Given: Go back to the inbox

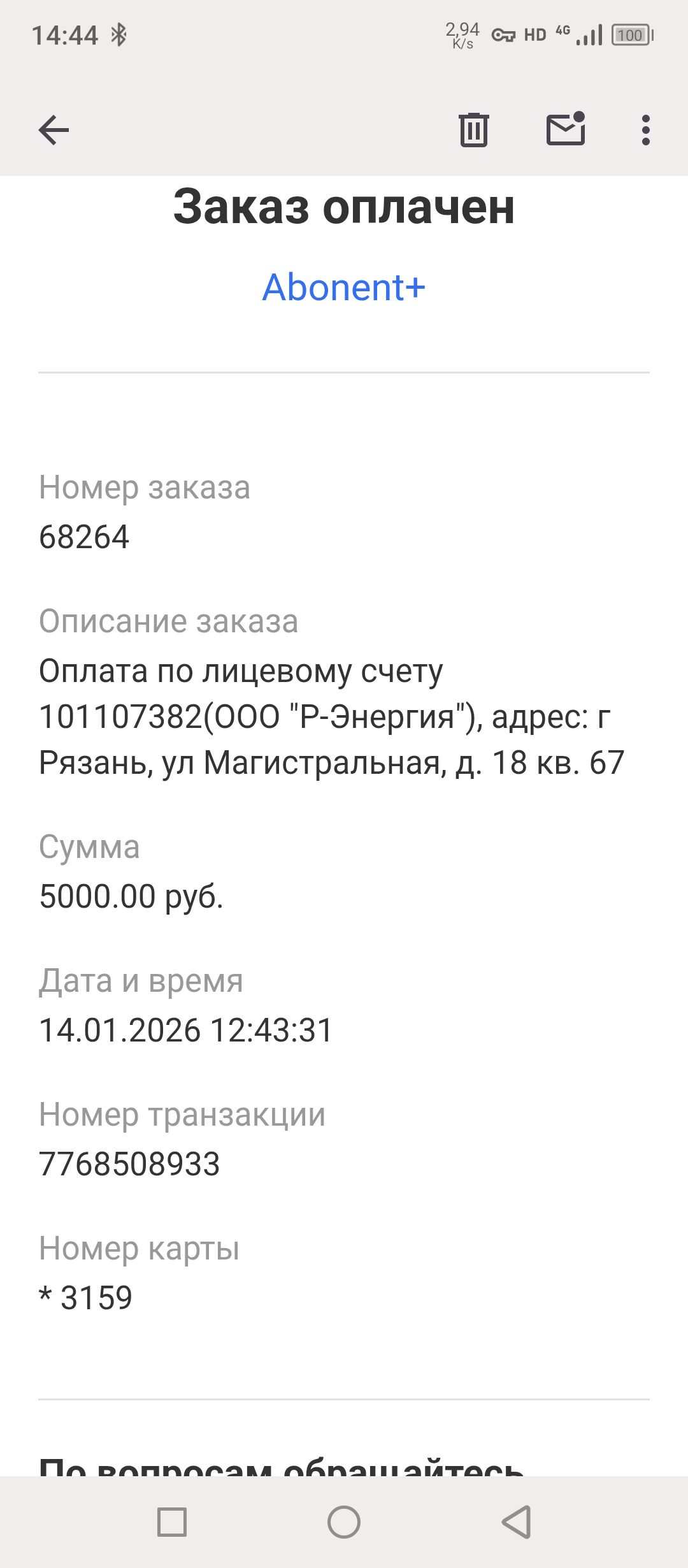Looking at the screenshot, I should [54, 130].
